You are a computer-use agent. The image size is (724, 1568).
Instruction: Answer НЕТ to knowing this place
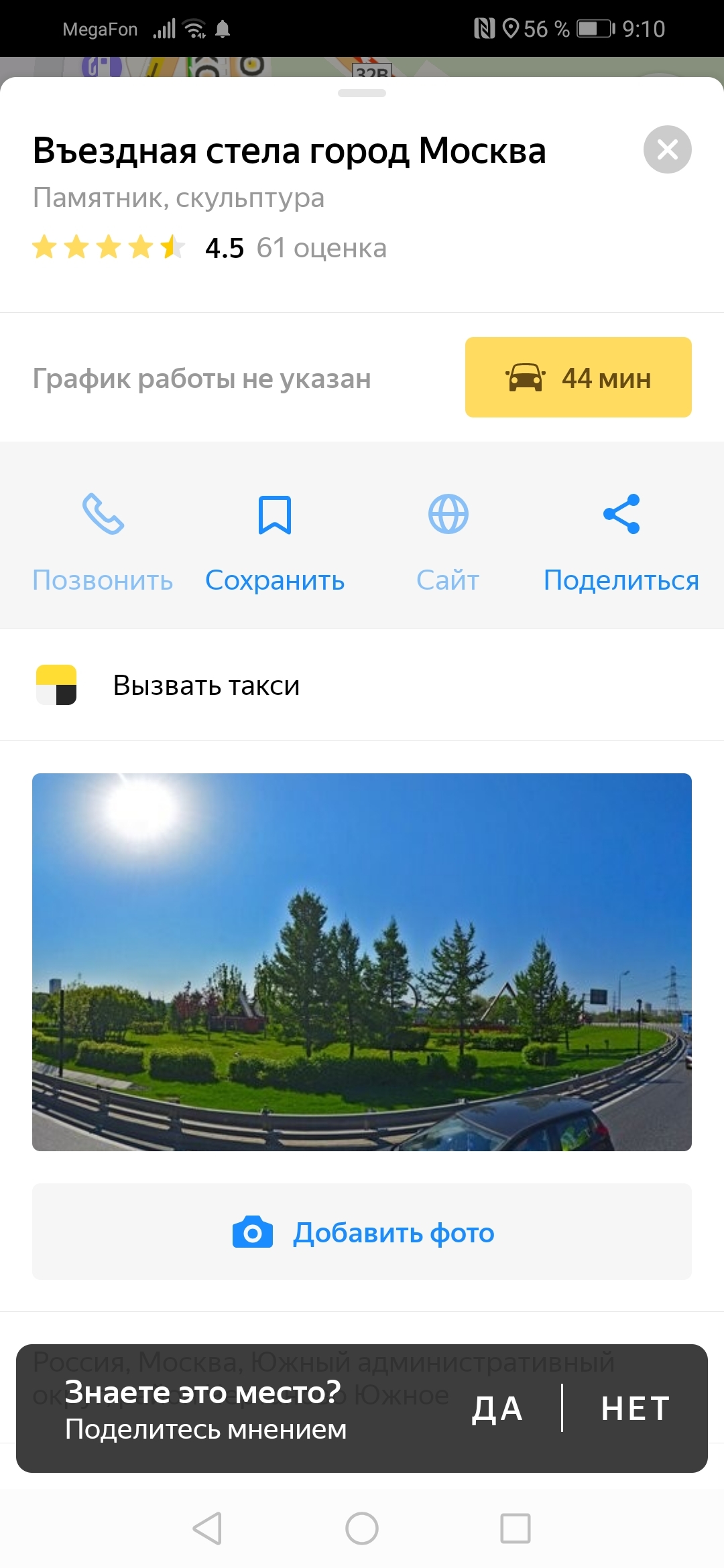(x=635, y=1409)
